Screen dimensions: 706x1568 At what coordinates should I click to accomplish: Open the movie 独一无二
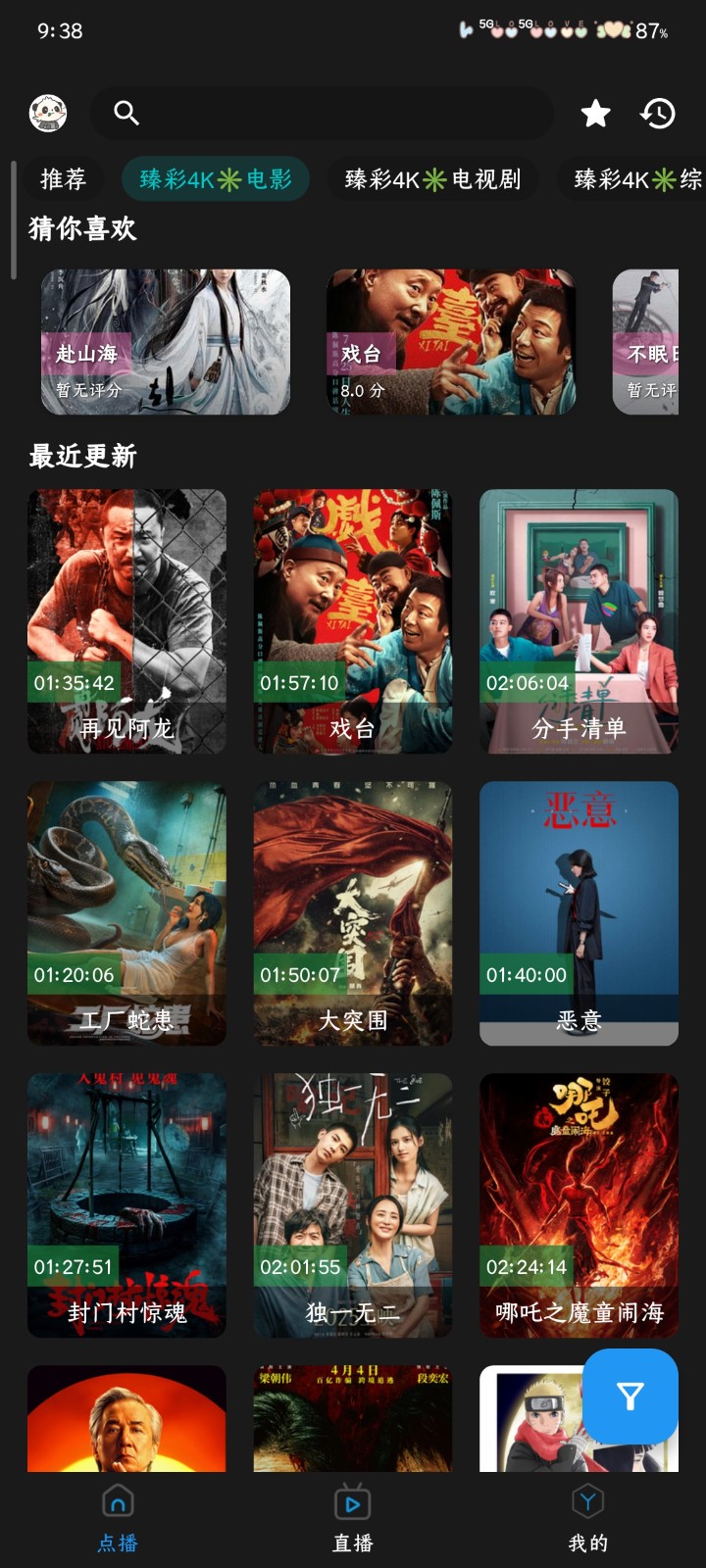pos(352,1205)
